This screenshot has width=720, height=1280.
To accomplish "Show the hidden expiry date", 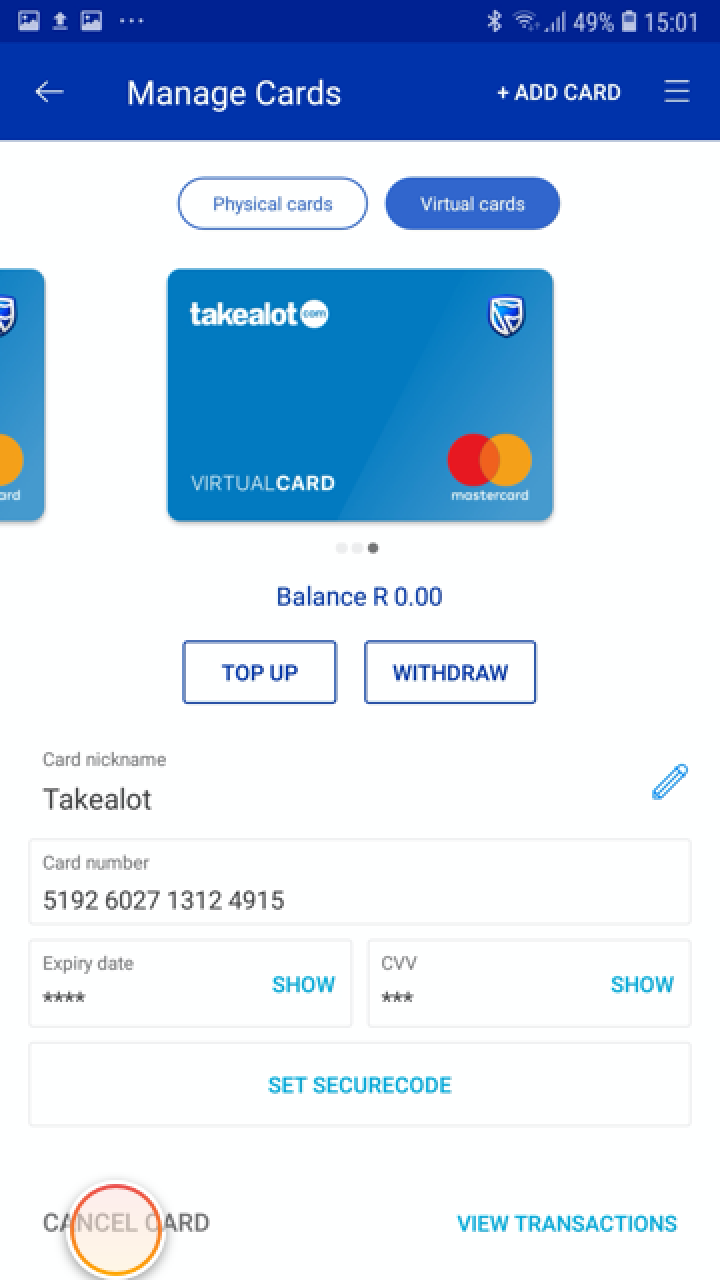I will (x=303, y=984).
